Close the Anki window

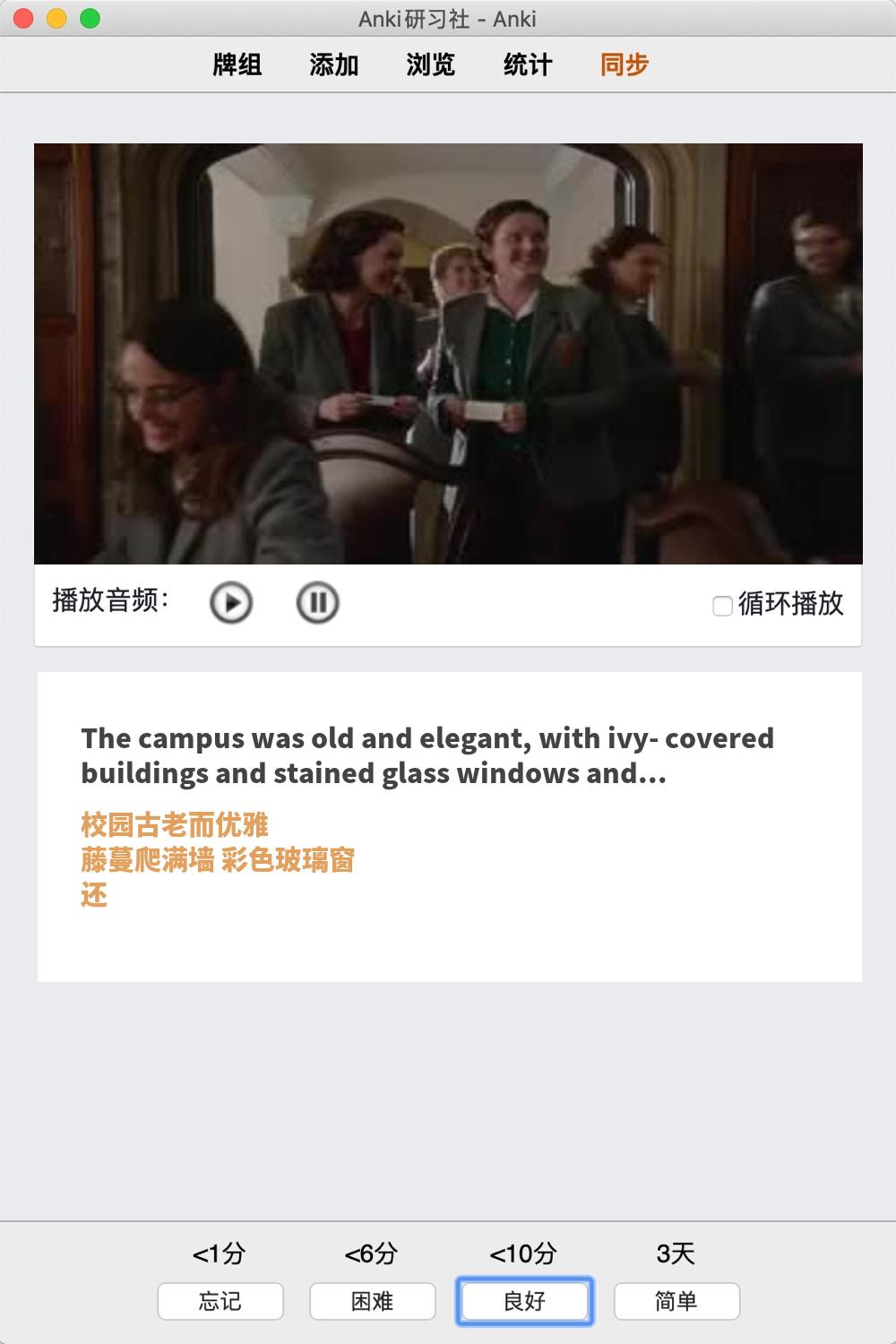click(24, 18)
